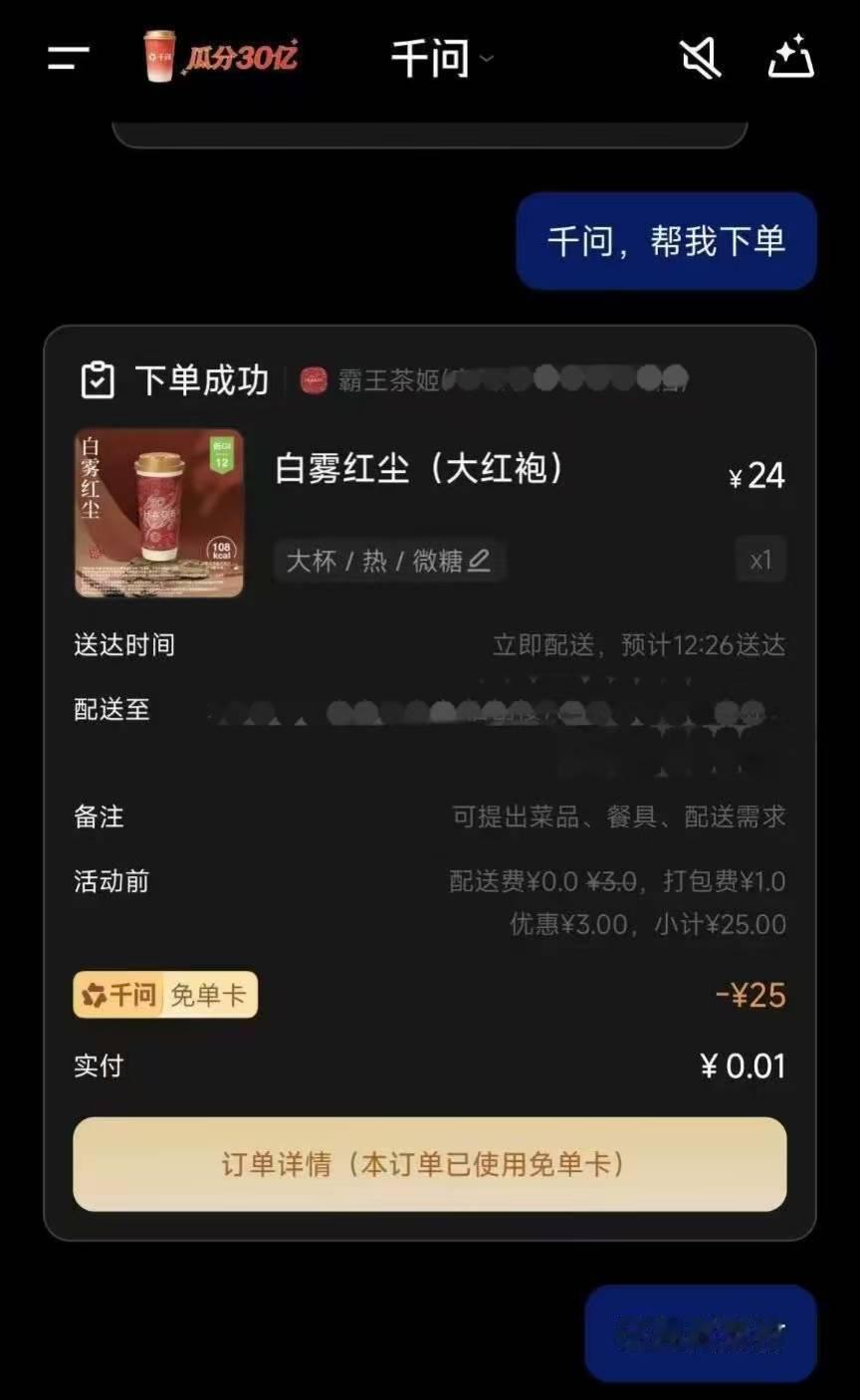Select the 下单成功 header text
Viewport: 860px width, 1400px height.
click(x=200, y=379)
